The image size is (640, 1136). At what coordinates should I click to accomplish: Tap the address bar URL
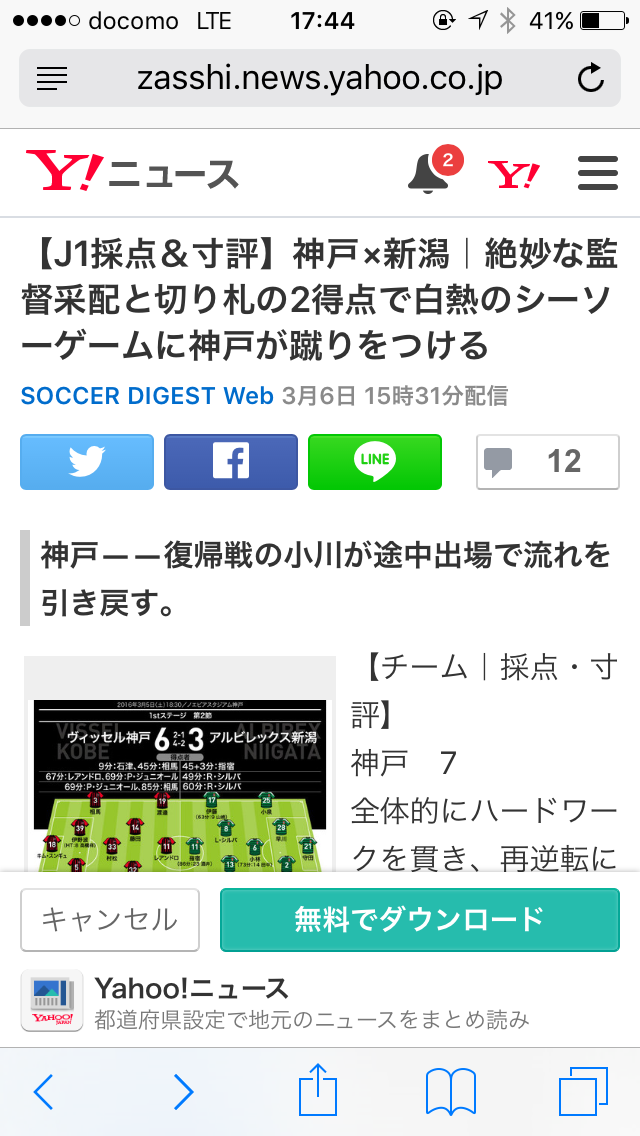coord(319,78)
